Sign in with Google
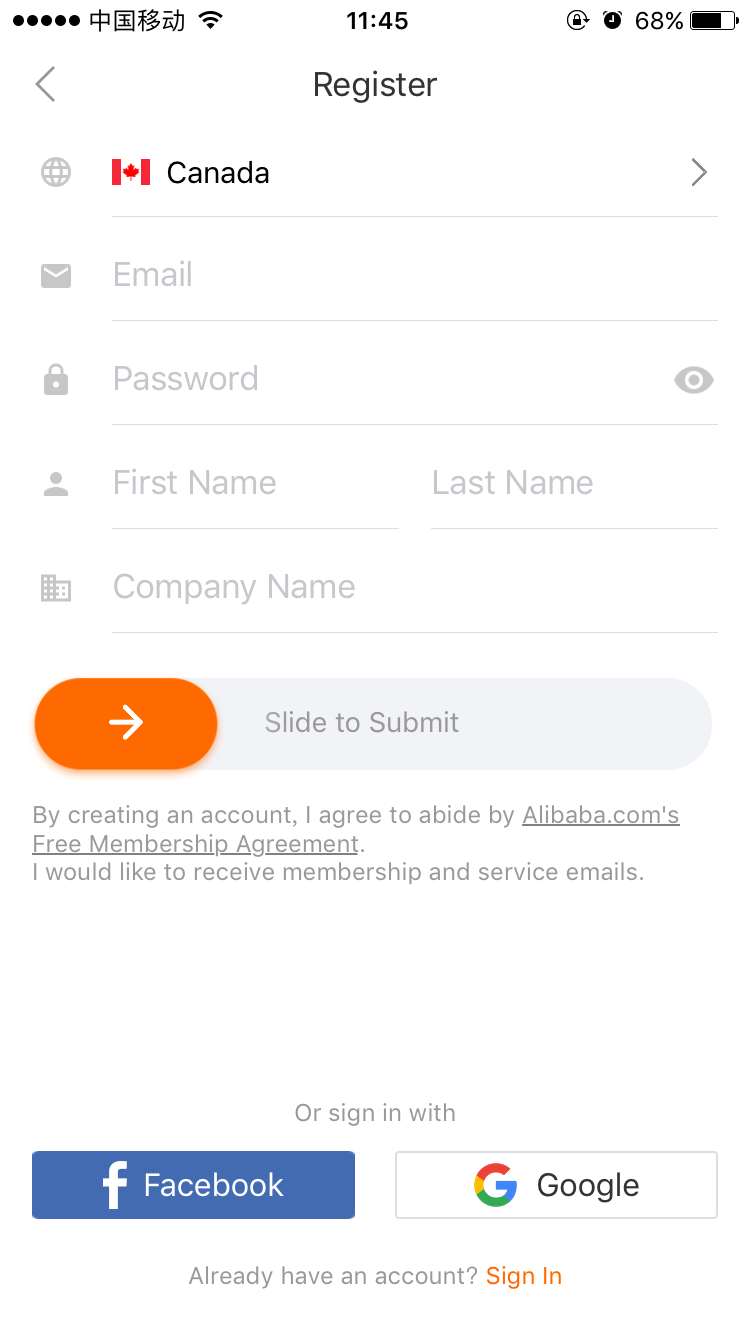The image size is (750, 1334). [556, 1185]
